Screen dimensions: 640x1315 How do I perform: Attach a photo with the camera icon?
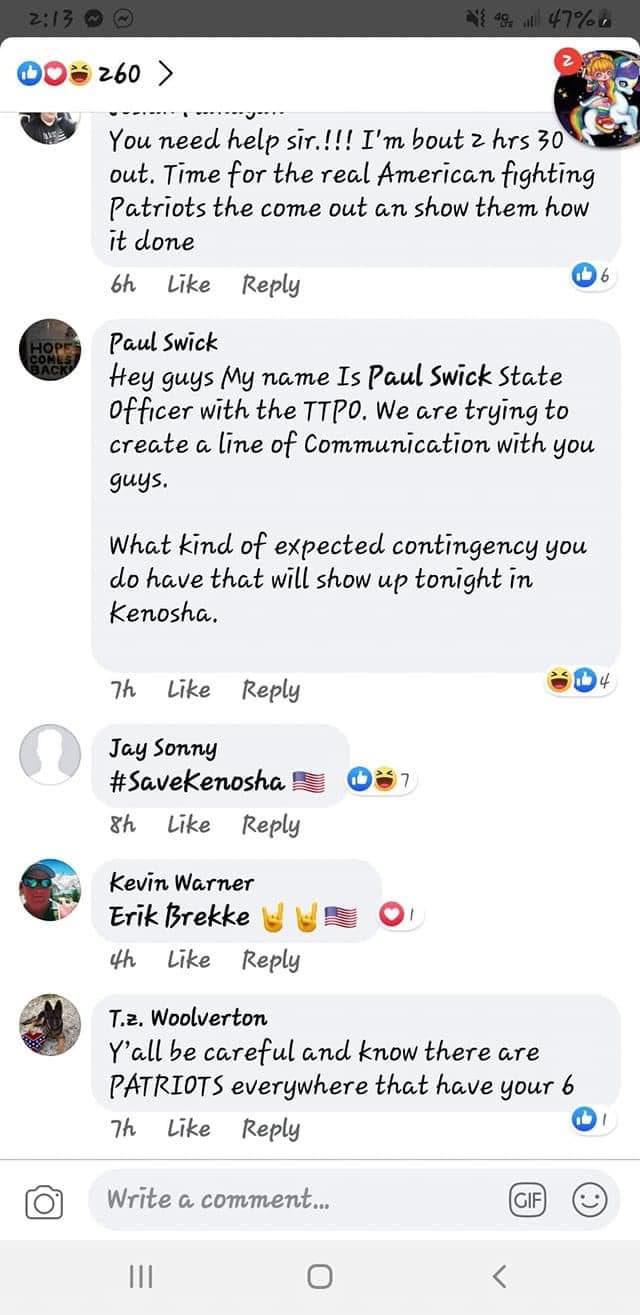[x=43, y=1201]
